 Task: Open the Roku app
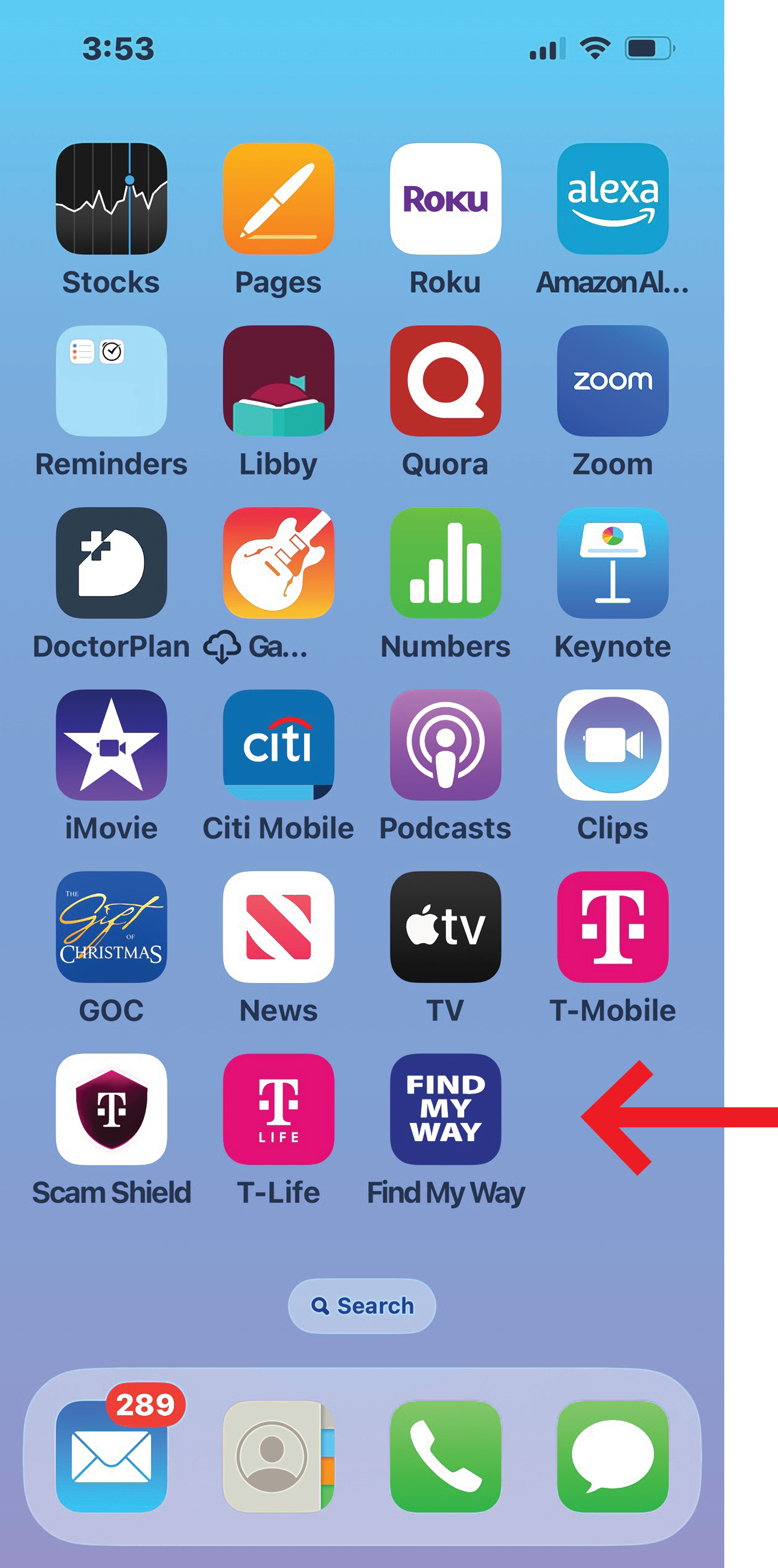(445, 199)
